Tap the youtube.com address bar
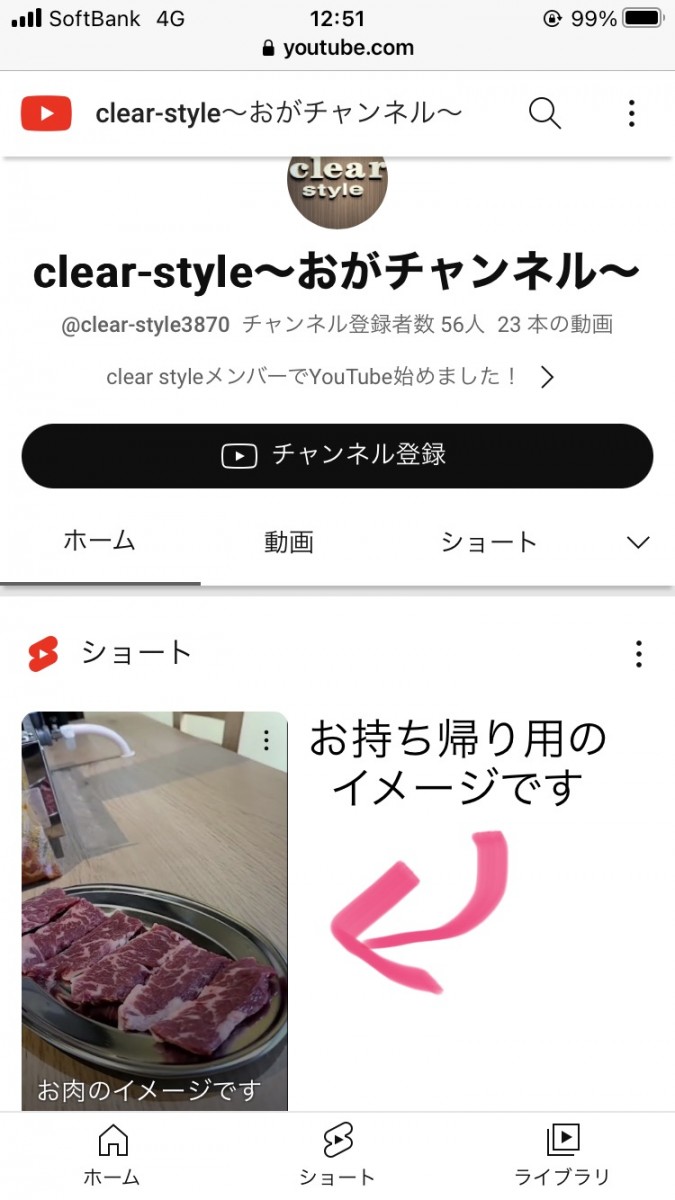This screenshot has width=675, height=1200. click(x=337, y=47)
